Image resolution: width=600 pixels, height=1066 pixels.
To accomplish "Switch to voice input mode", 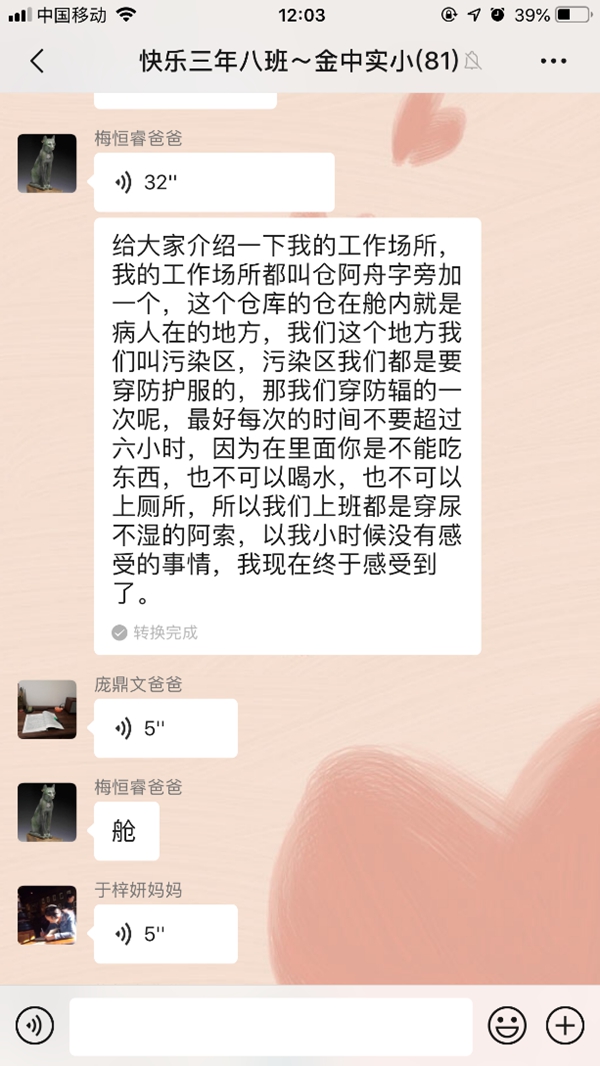I will [x=34, y=1025].
